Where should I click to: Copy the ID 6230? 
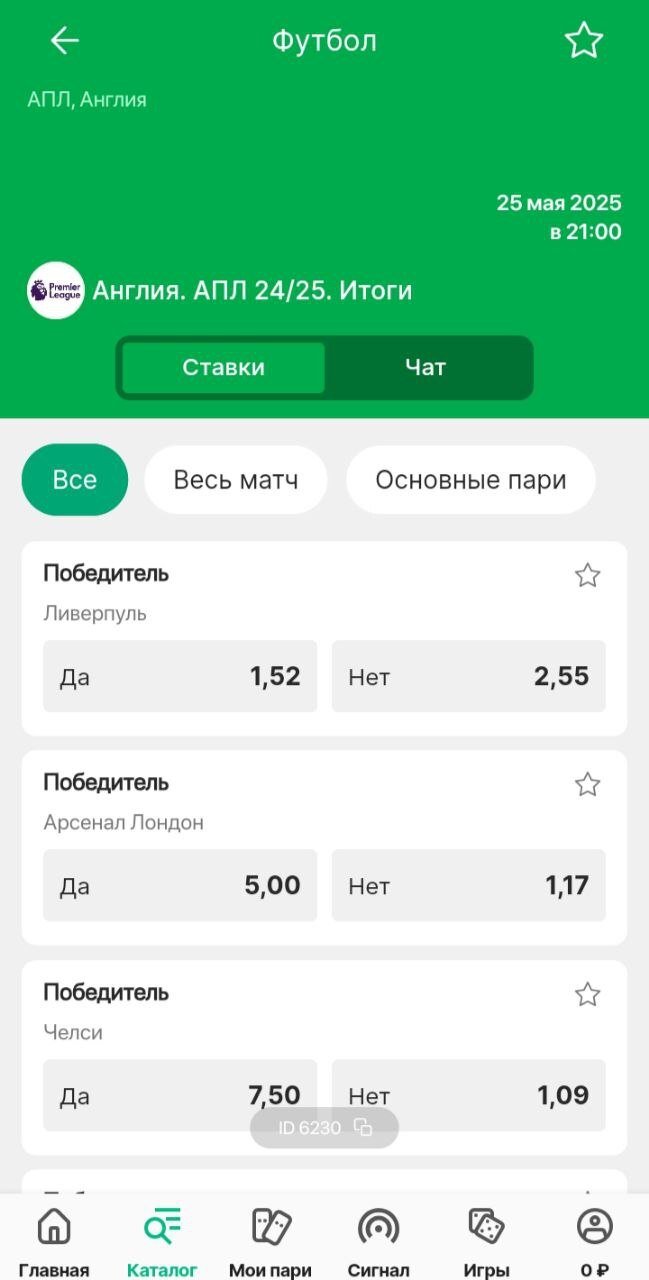[364, 1128]
